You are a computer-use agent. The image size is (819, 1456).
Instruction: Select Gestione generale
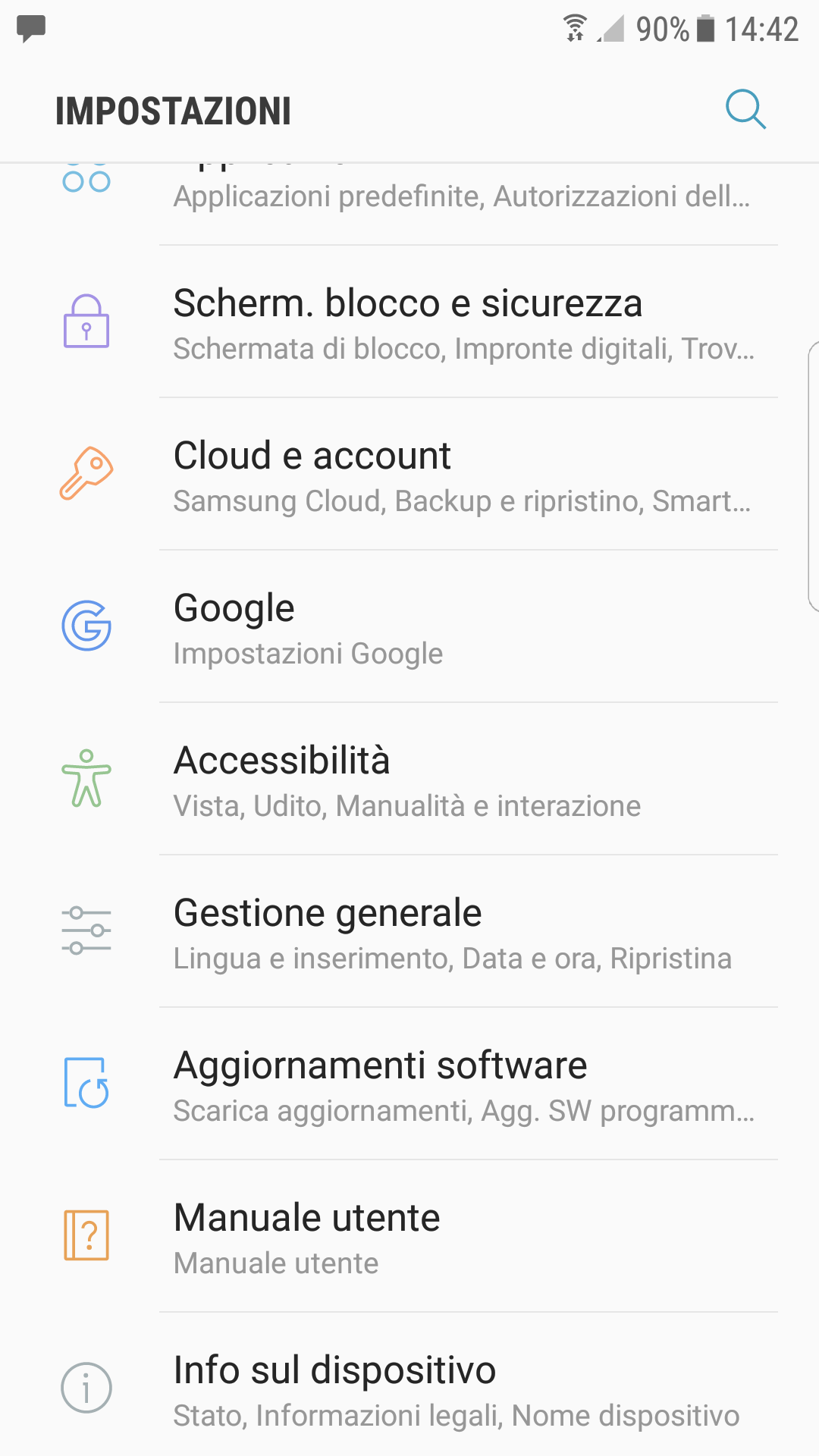pyautogui.click(x=409, y=932)
